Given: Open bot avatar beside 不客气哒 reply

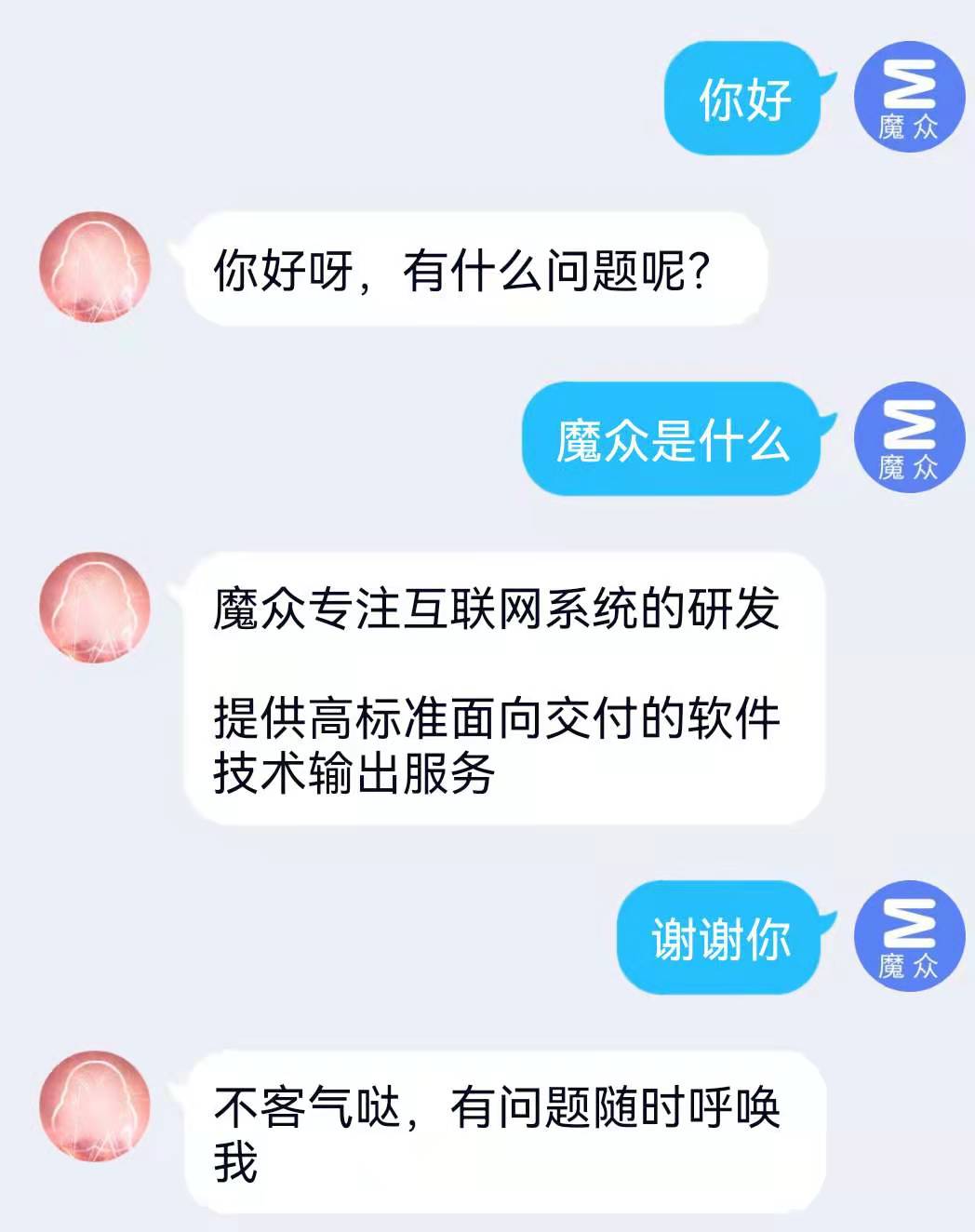Looking at the screenshot, I should (x=94, y=1105).
